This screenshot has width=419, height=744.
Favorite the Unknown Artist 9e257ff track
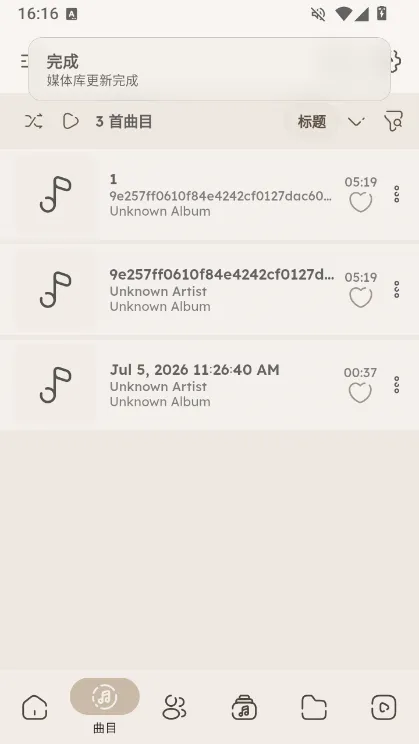point(361,298)
